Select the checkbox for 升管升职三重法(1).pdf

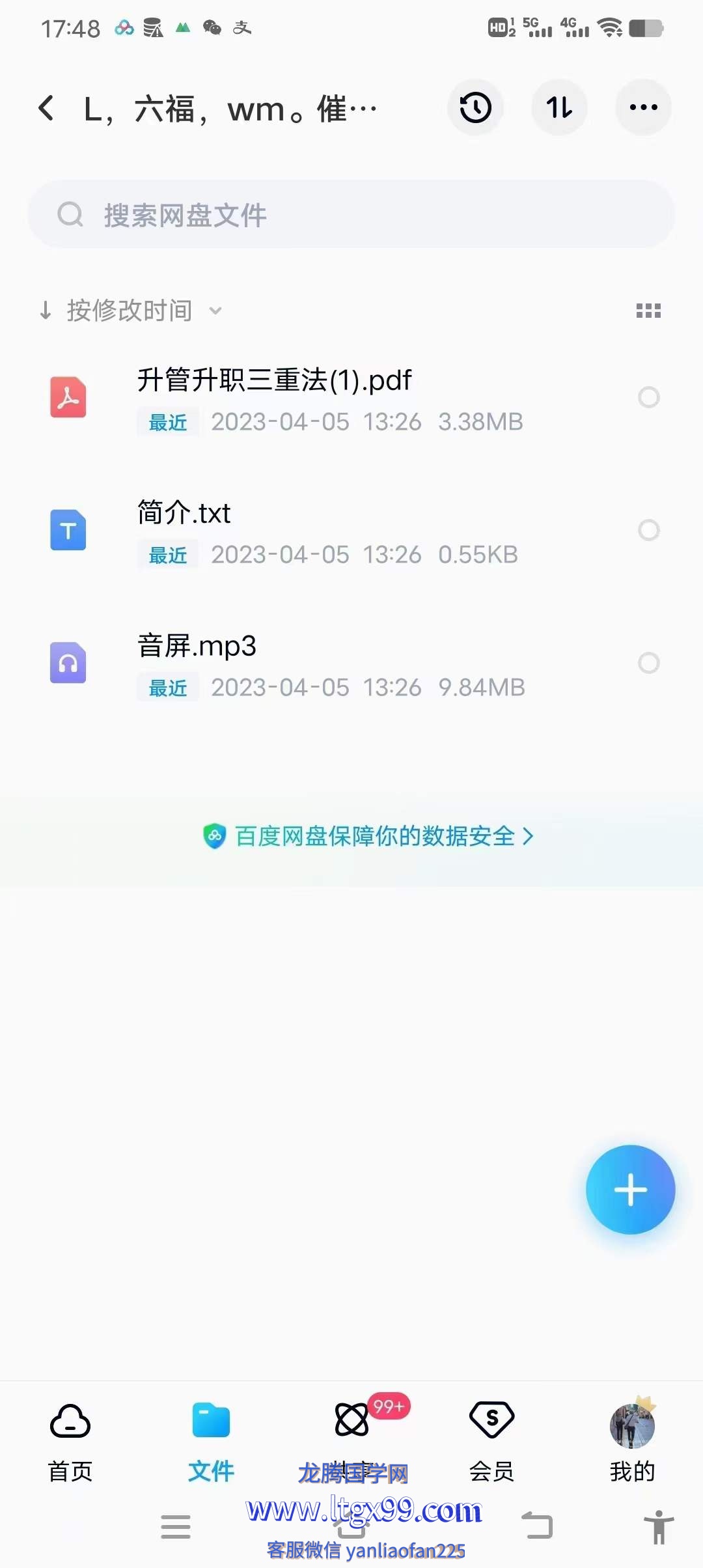pos(648,397)
